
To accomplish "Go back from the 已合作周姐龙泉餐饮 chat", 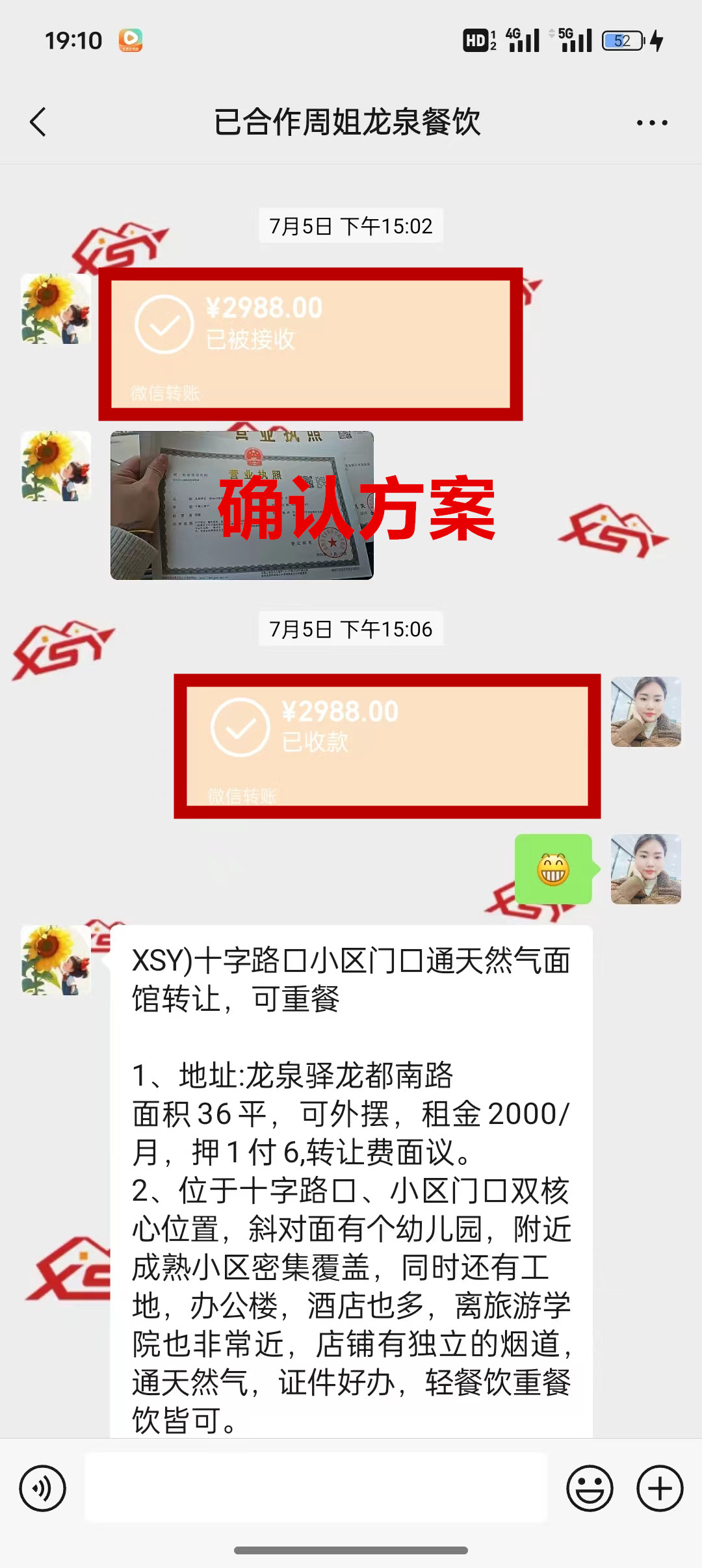I will point(38,122).
